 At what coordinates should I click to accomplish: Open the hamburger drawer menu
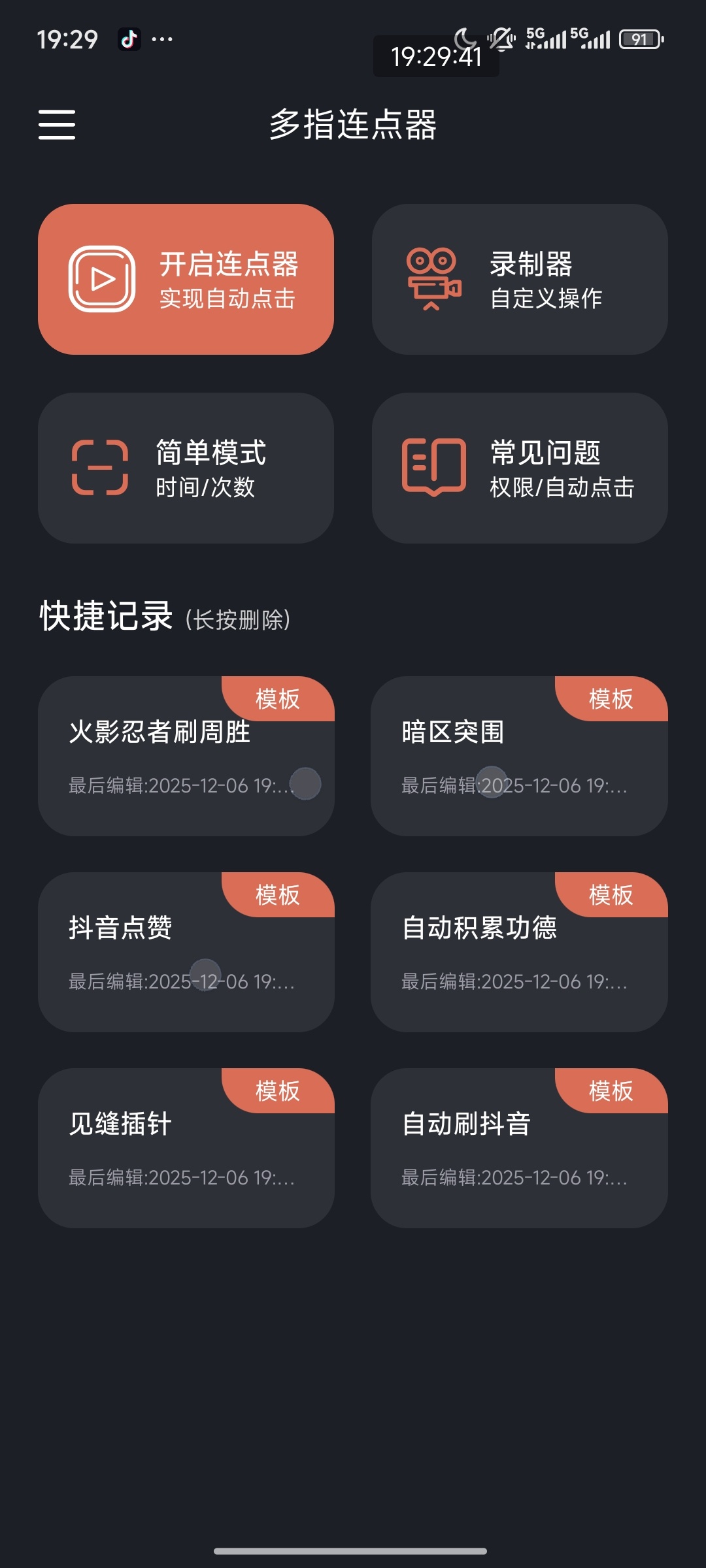(x=57, y=124)
